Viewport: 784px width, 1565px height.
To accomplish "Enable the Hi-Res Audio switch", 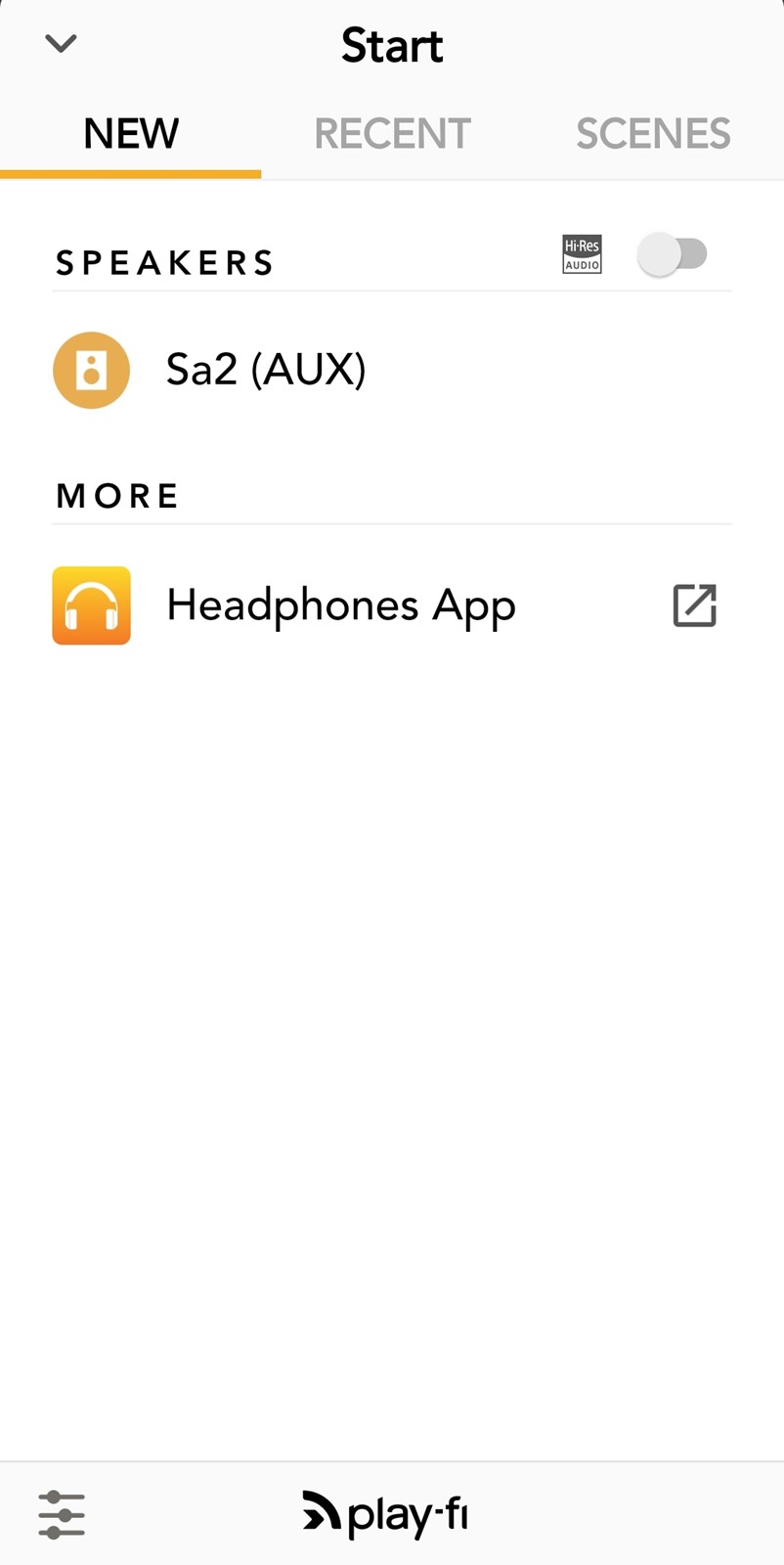I will pyautogui.click(x=673, y=254).
